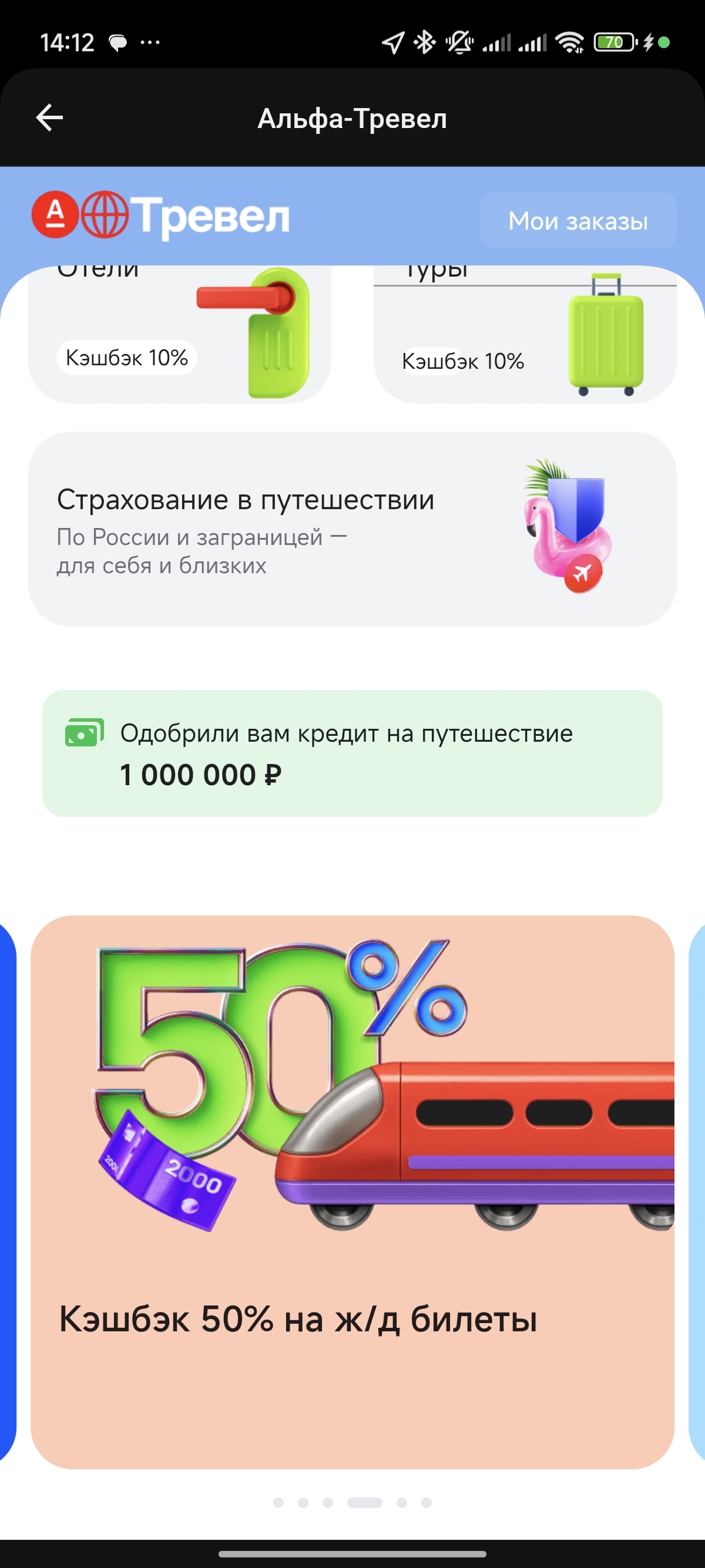705x1568 pixels.
Task: Open the approved travel credit offer
Action: (352, 753)
